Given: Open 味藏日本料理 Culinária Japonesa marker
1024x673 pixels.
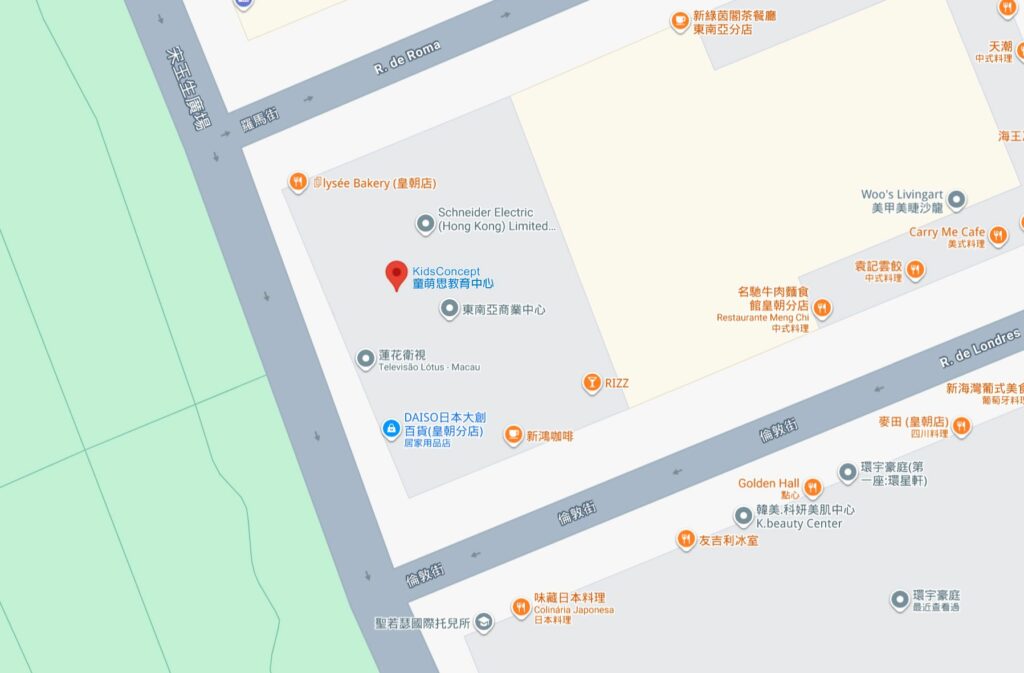Looking at the screenshot, I should tap(520, 606).
